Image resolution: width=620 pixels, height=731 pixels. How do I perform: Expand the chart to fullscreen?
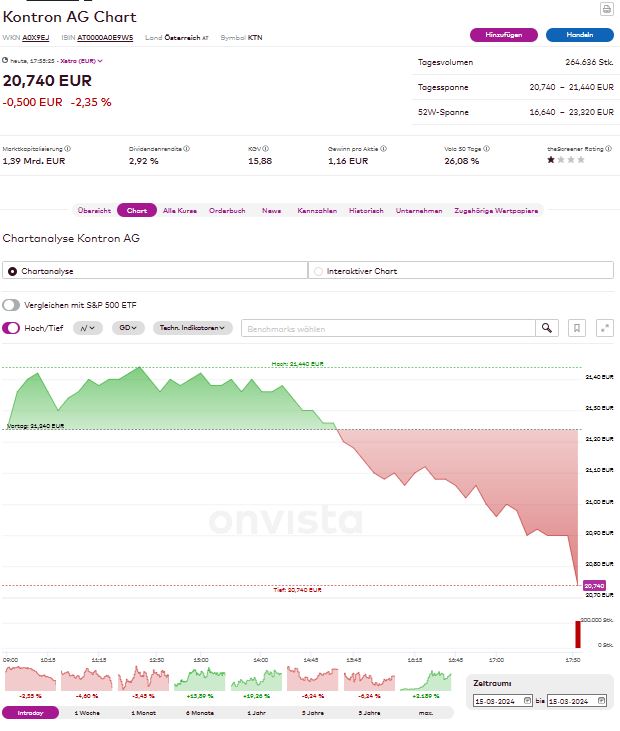click(604, 328)
